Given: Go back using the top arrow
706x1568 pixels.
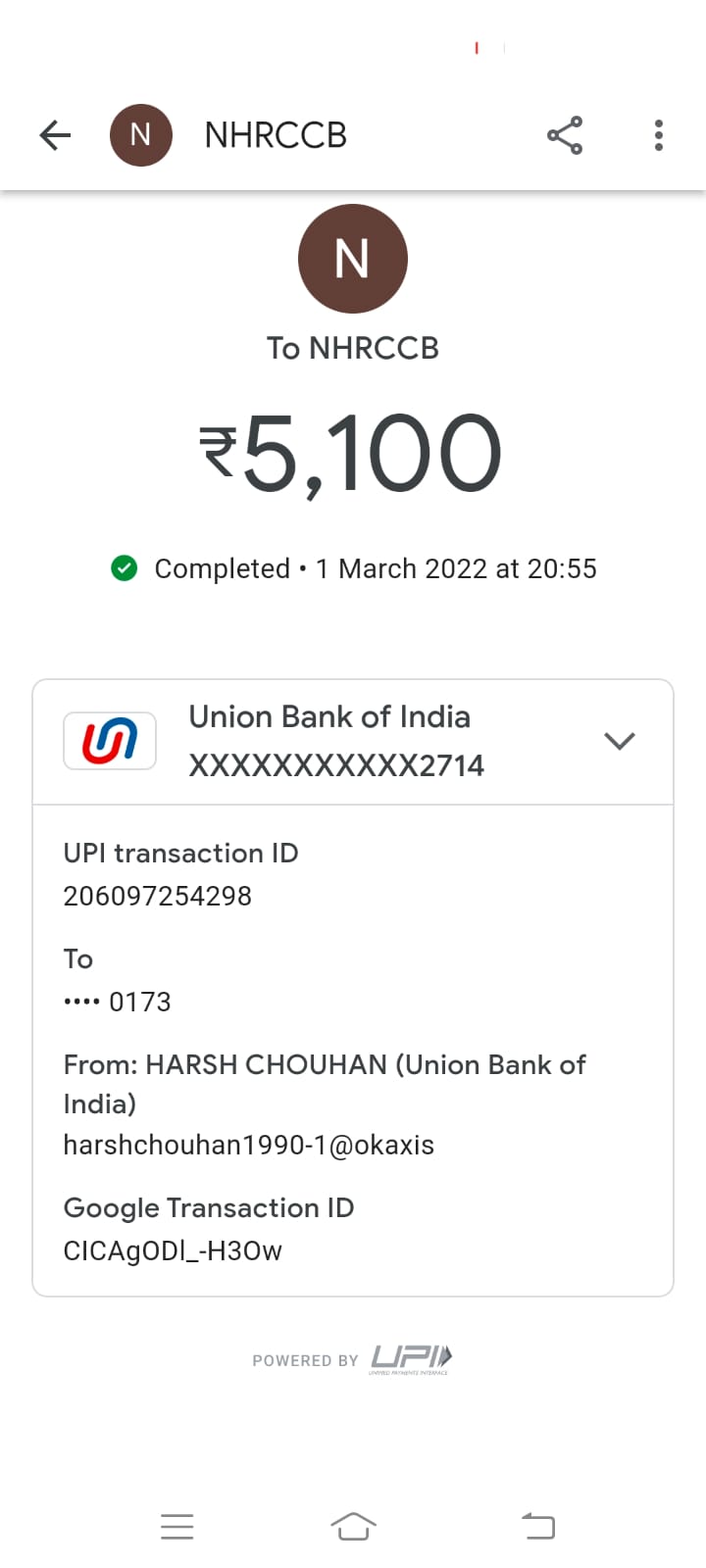Looking at the screenshot, I should click(x=55, y=135).
